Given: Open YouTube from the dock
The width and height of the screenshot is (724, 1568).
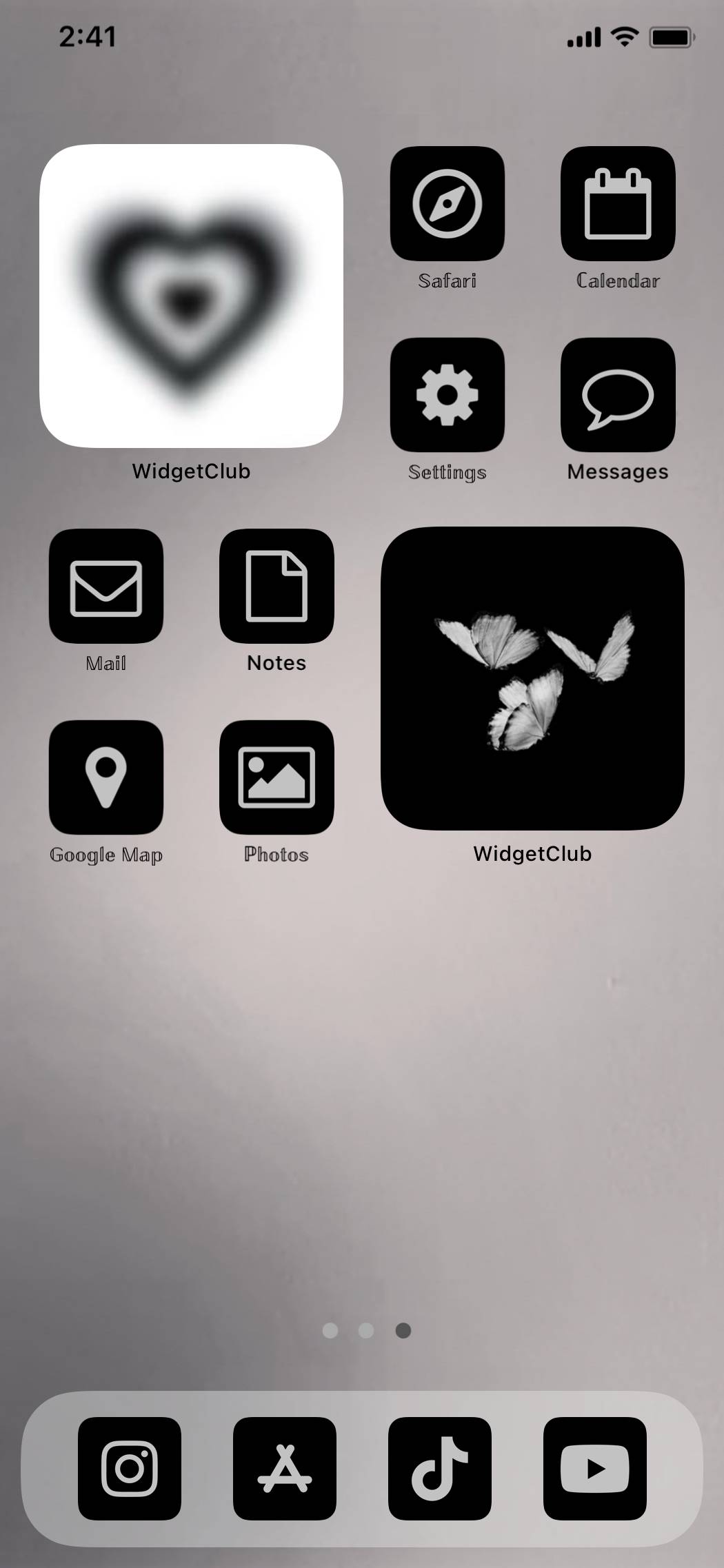Looking at the screenshot, I should tap(595, 1469).
